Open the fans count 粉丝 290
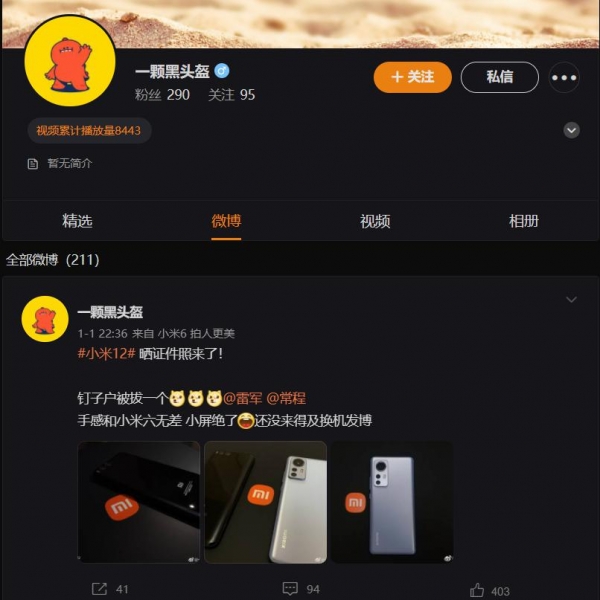The height and width of the screenshot is (600, 600). (162, 95)
